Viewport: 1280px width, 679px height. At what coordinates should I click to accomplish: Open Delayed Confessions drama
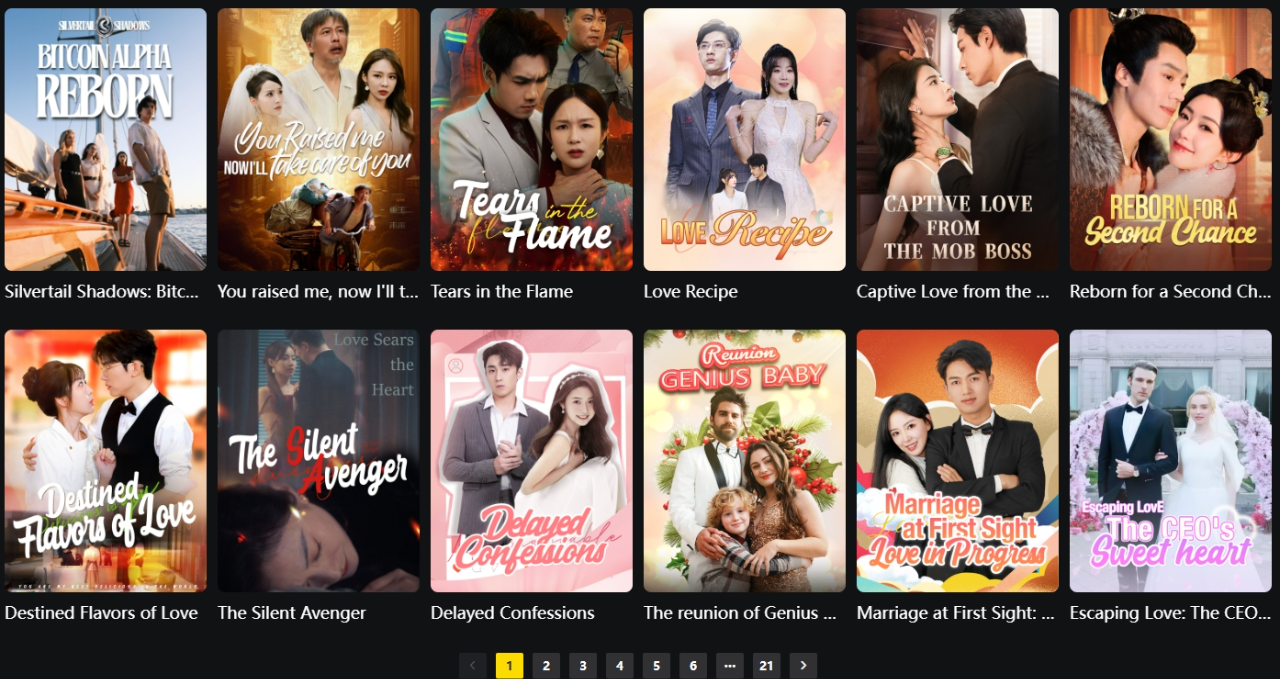(531, 460)
